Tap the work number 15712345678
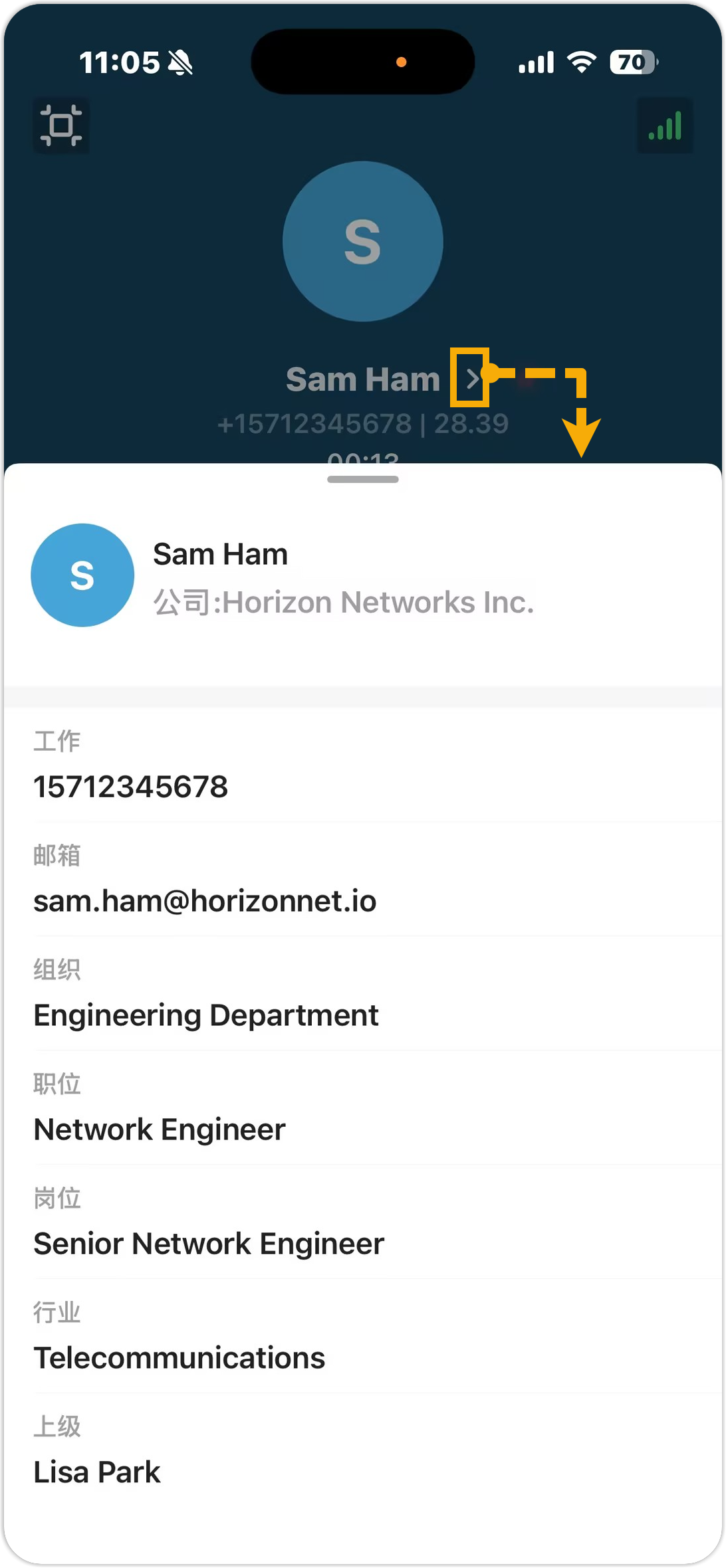Screen dimensions: 726x1568 [x=131, y=787]
